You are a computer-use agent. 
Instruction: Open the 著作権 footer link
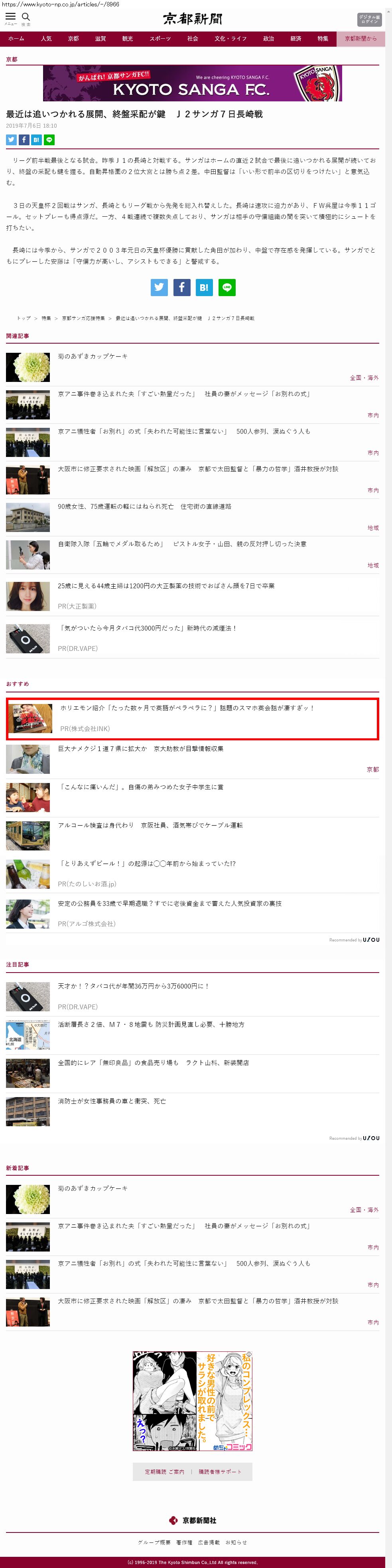[x=184, y=1542]
